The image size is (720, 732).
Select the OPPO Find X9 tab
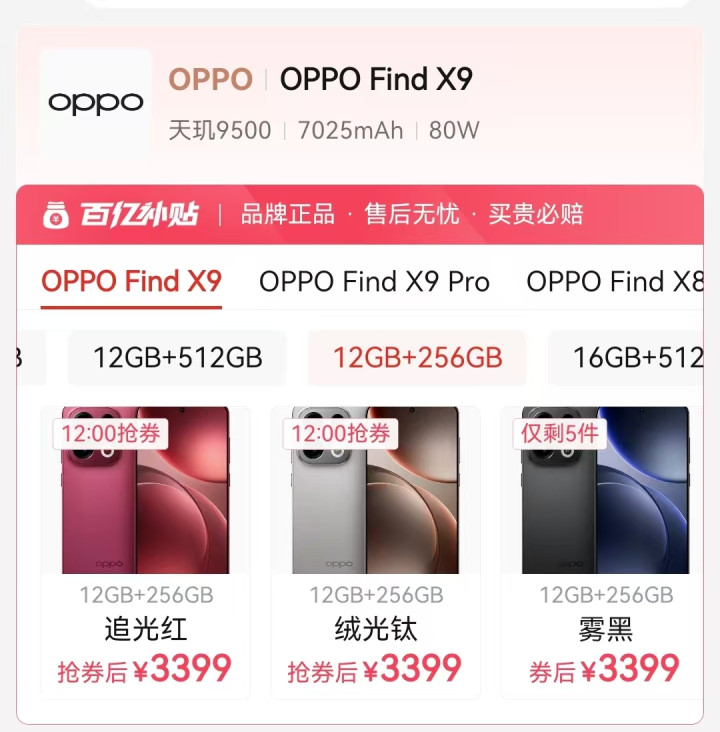point(131,282)
